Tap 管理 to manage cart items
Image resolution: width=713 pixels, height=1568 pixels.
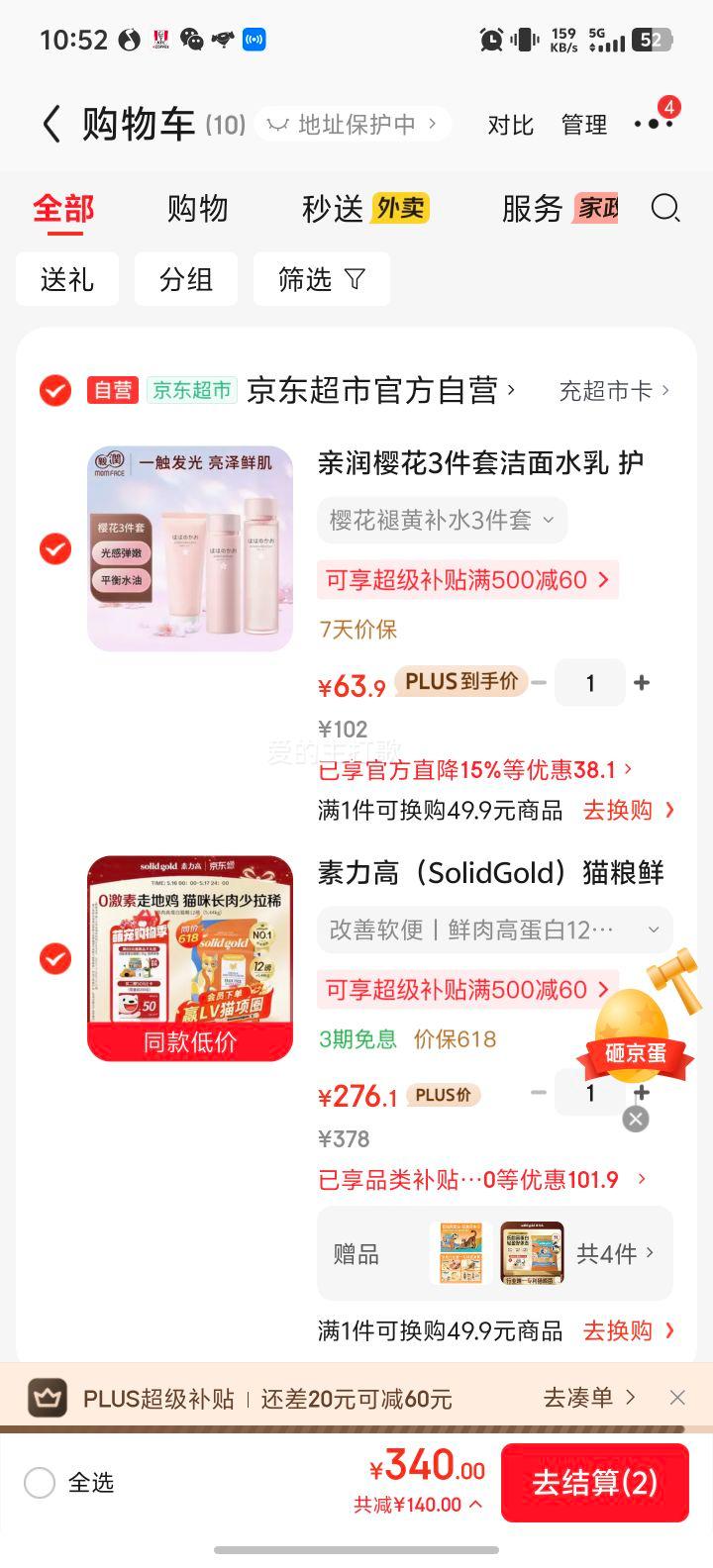pos(583,125)
